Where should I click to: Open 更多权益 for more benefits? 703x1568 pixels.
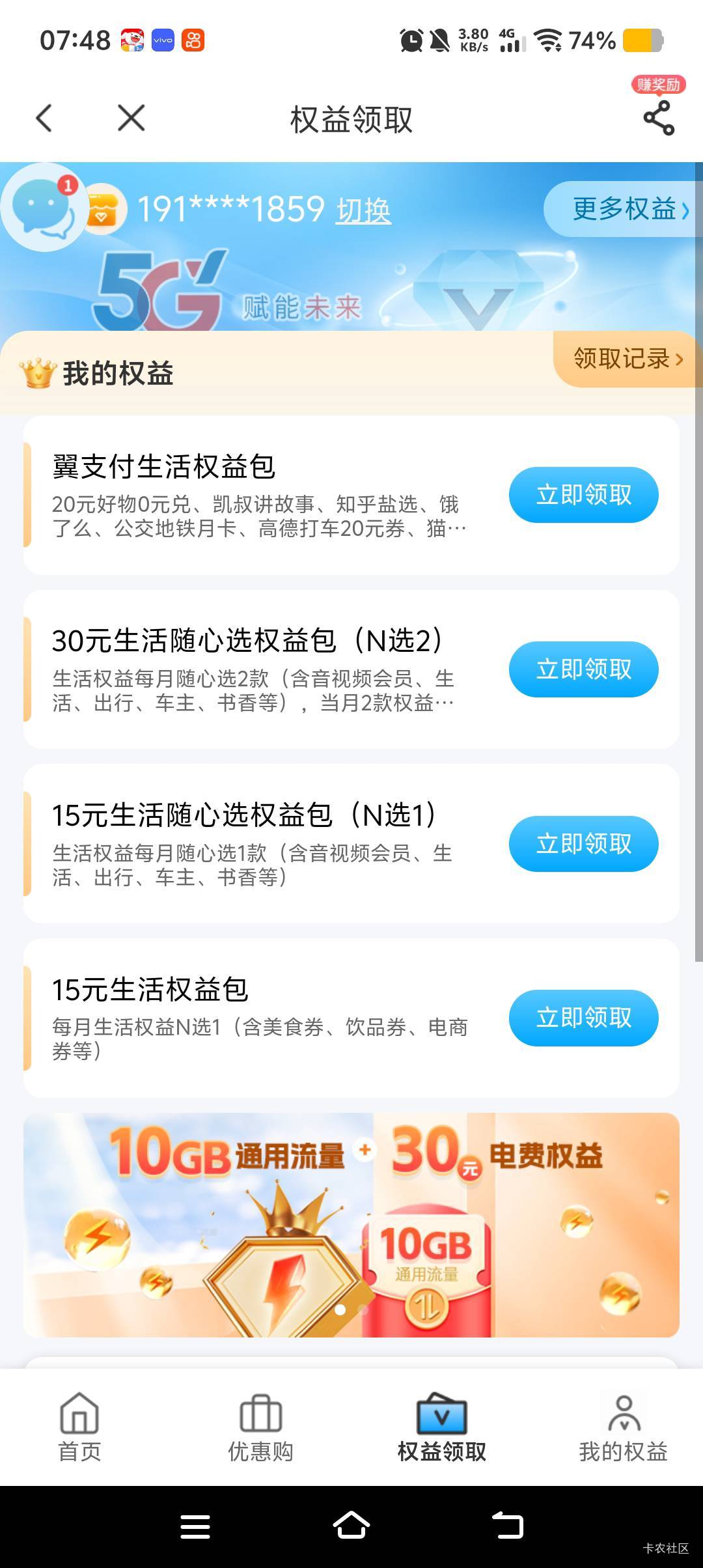625,209
